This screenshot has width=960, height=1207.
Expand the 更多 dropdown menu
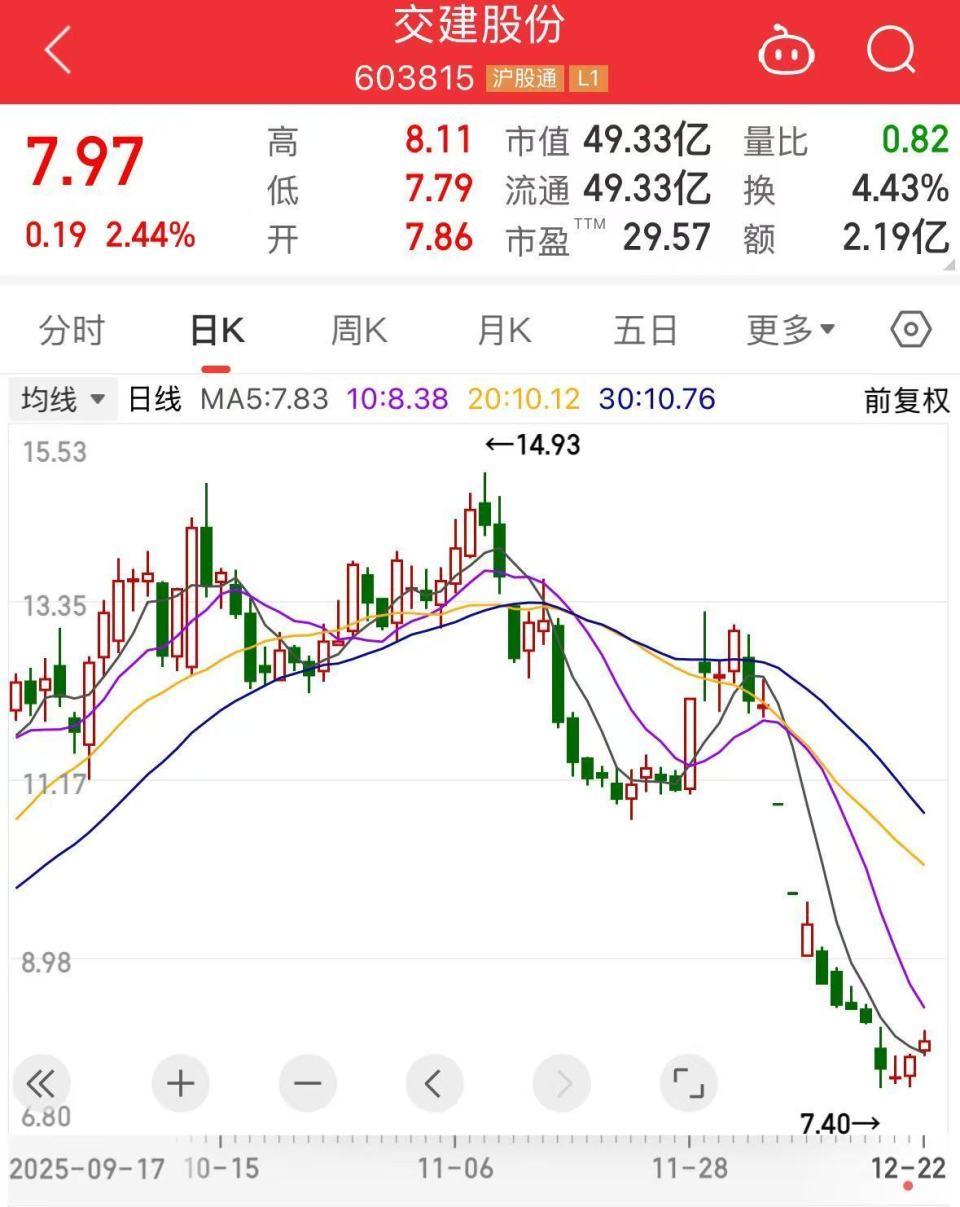789,330
